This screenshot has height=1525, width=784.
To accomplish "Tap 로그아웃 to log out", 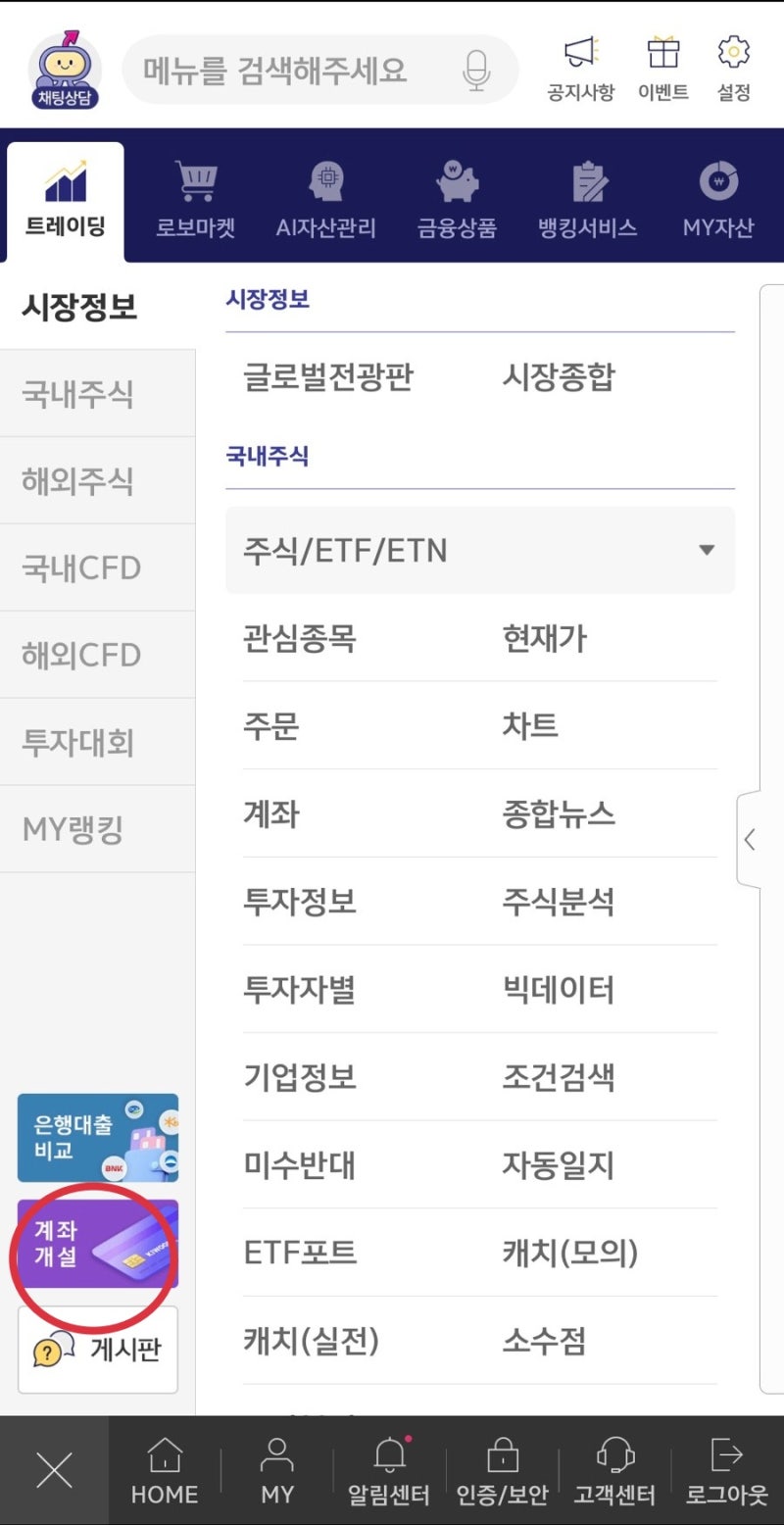I will tap(727, 1470).
